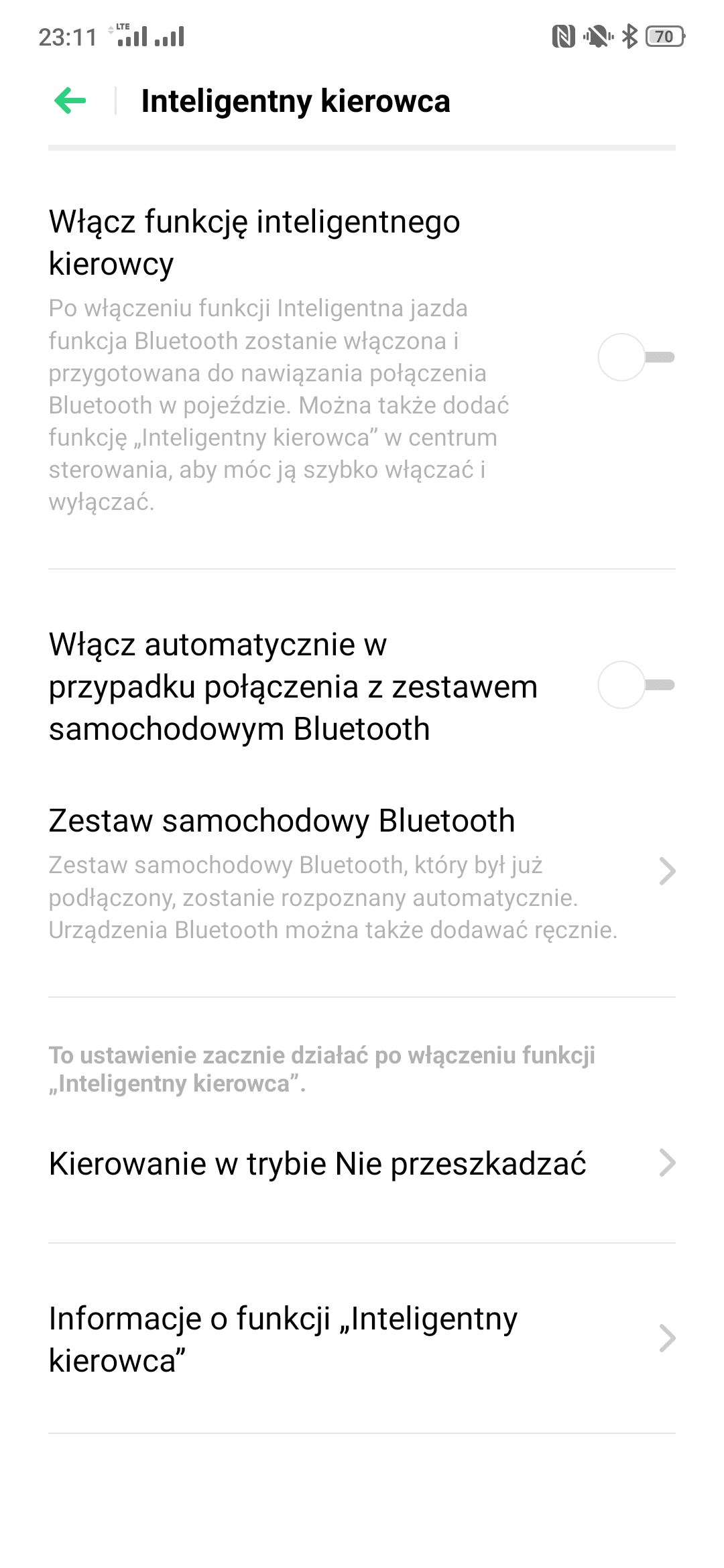Open Kierowanie w trybie Nie przeszkadzać
724x1568 pixels.
362,1163
